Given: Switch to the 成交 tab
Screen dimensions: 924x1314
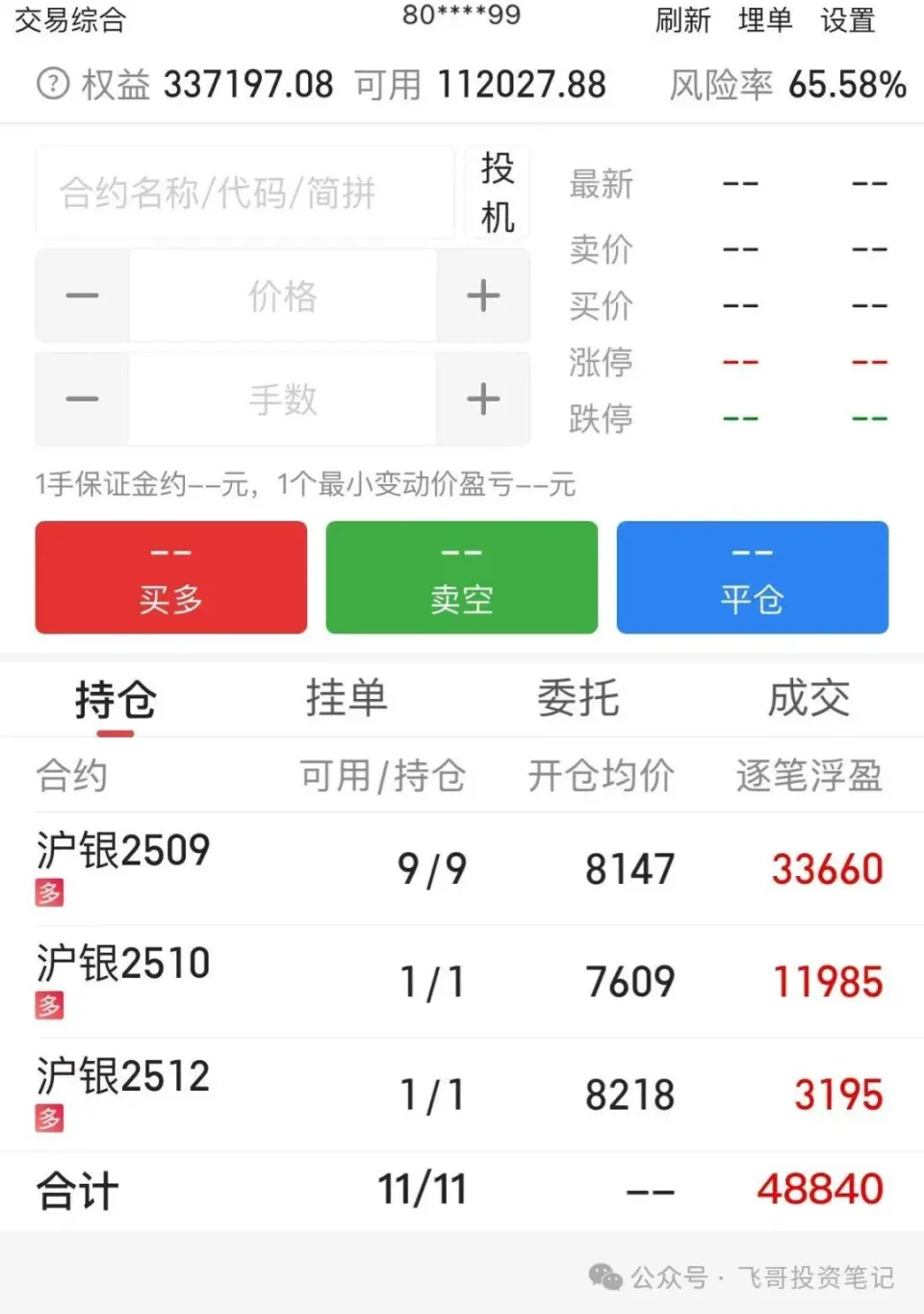Looking at the screenshot, I should click(808, 699).
